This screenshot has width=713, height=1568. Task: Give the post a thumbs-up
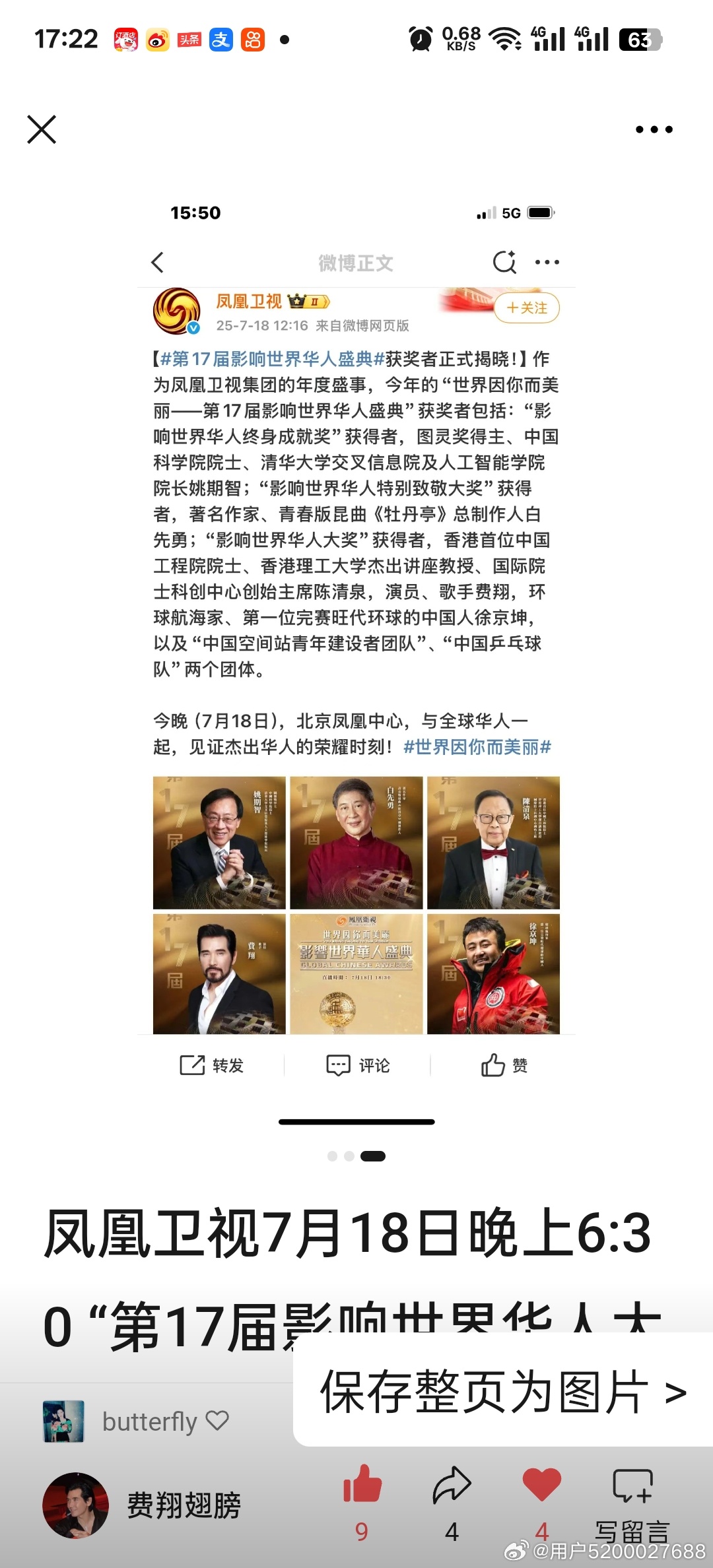point(362,1485)
